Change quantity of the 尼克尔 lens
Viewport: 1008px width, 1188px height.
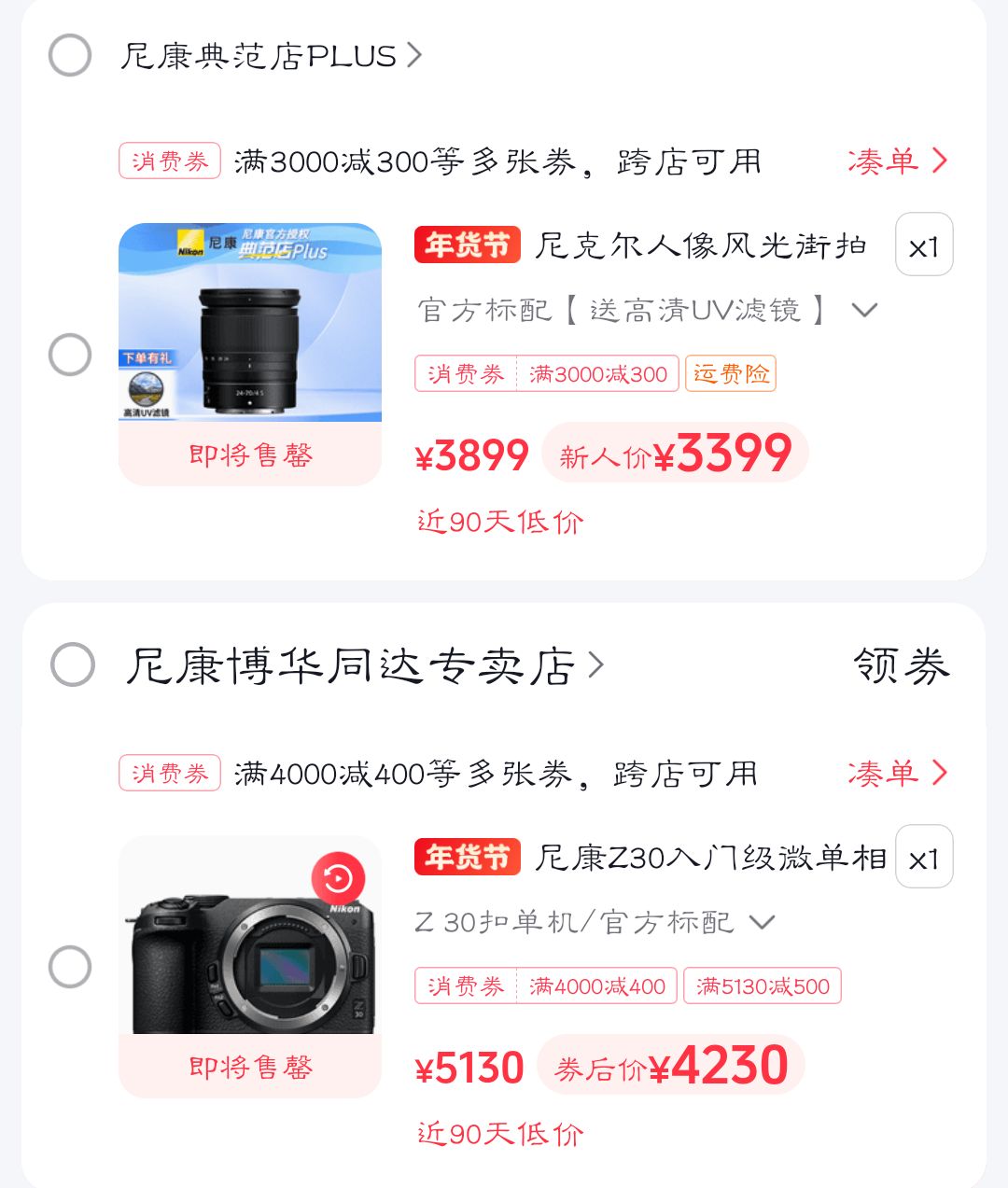pyautogui.click(x=923, y=245)
